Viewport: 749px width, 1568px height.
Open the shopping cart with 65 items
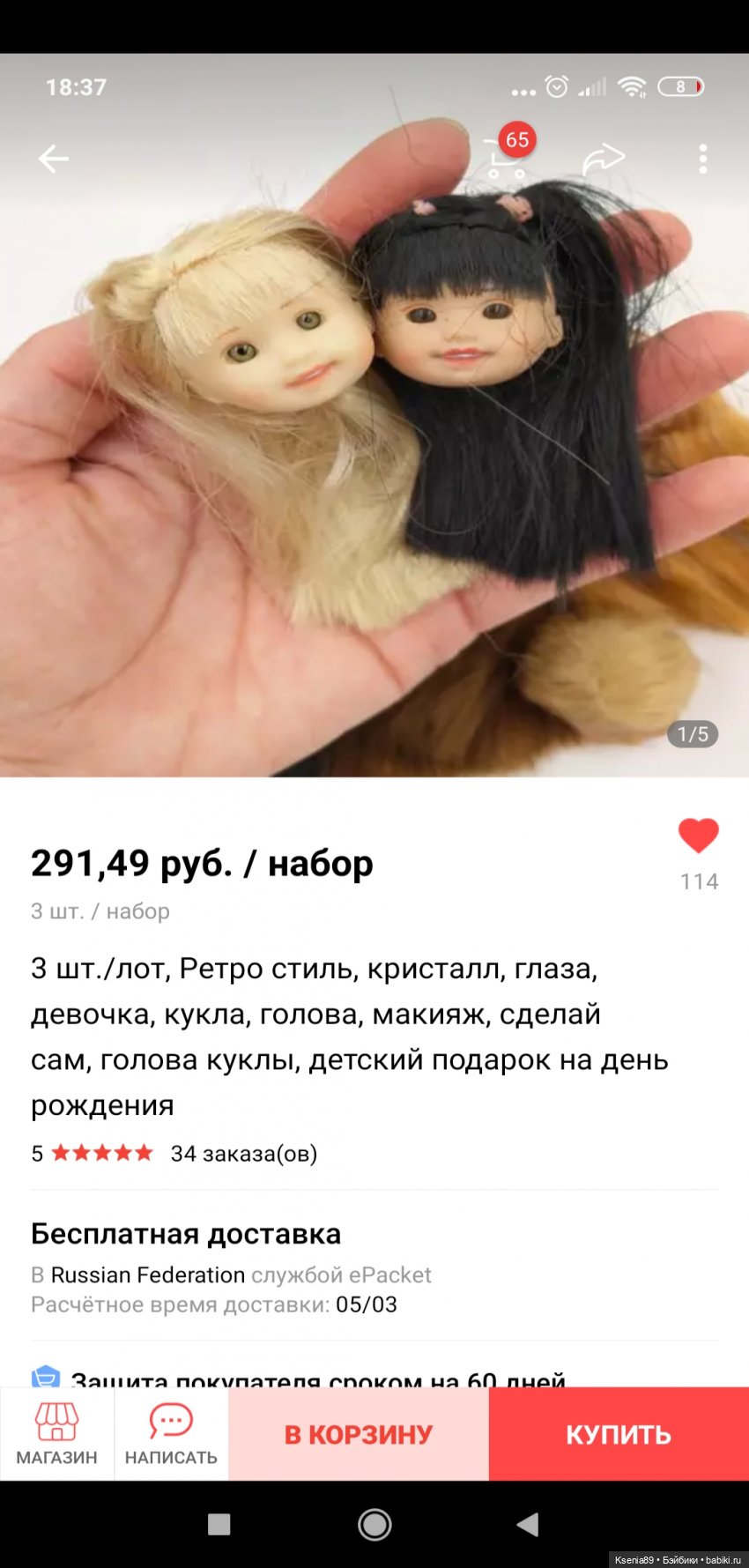(x=508, y=157)
